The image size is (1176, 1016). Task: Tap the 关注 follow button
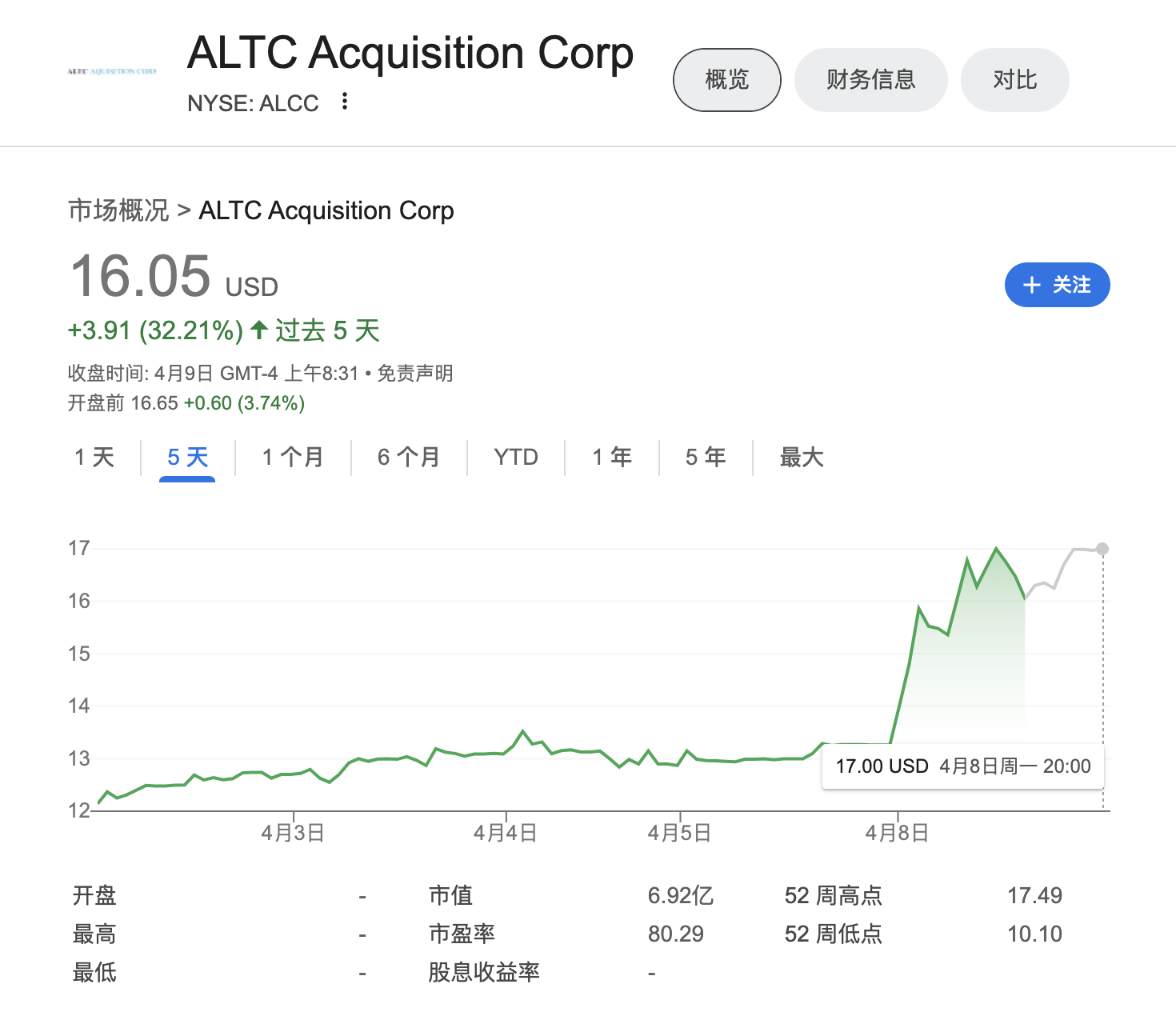[x=1057, y=285]
